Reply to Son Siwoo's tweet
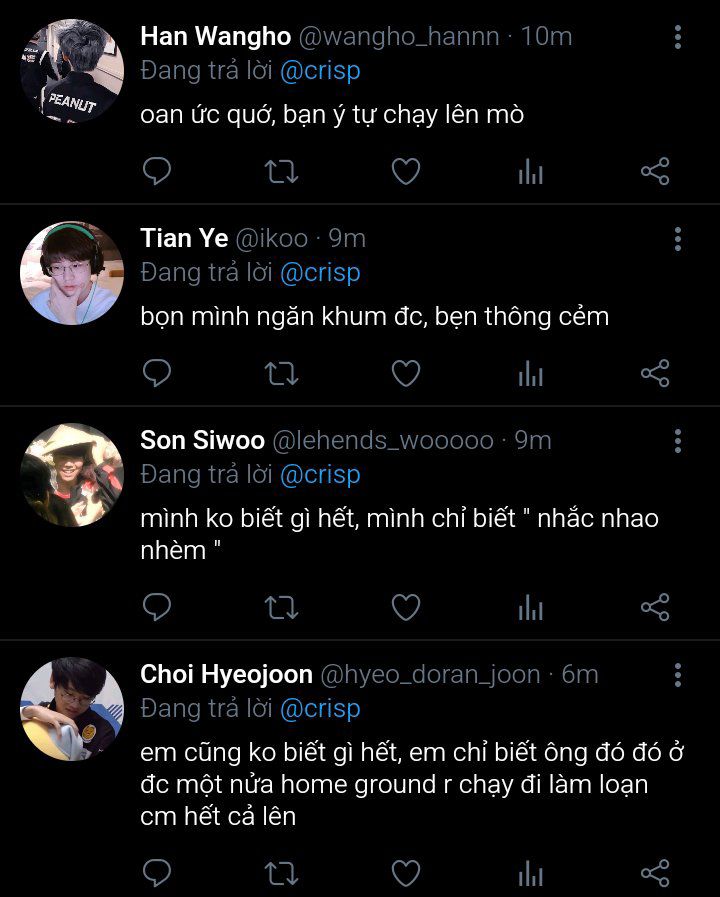Screen dimensions: 720x897 (157, 607)
